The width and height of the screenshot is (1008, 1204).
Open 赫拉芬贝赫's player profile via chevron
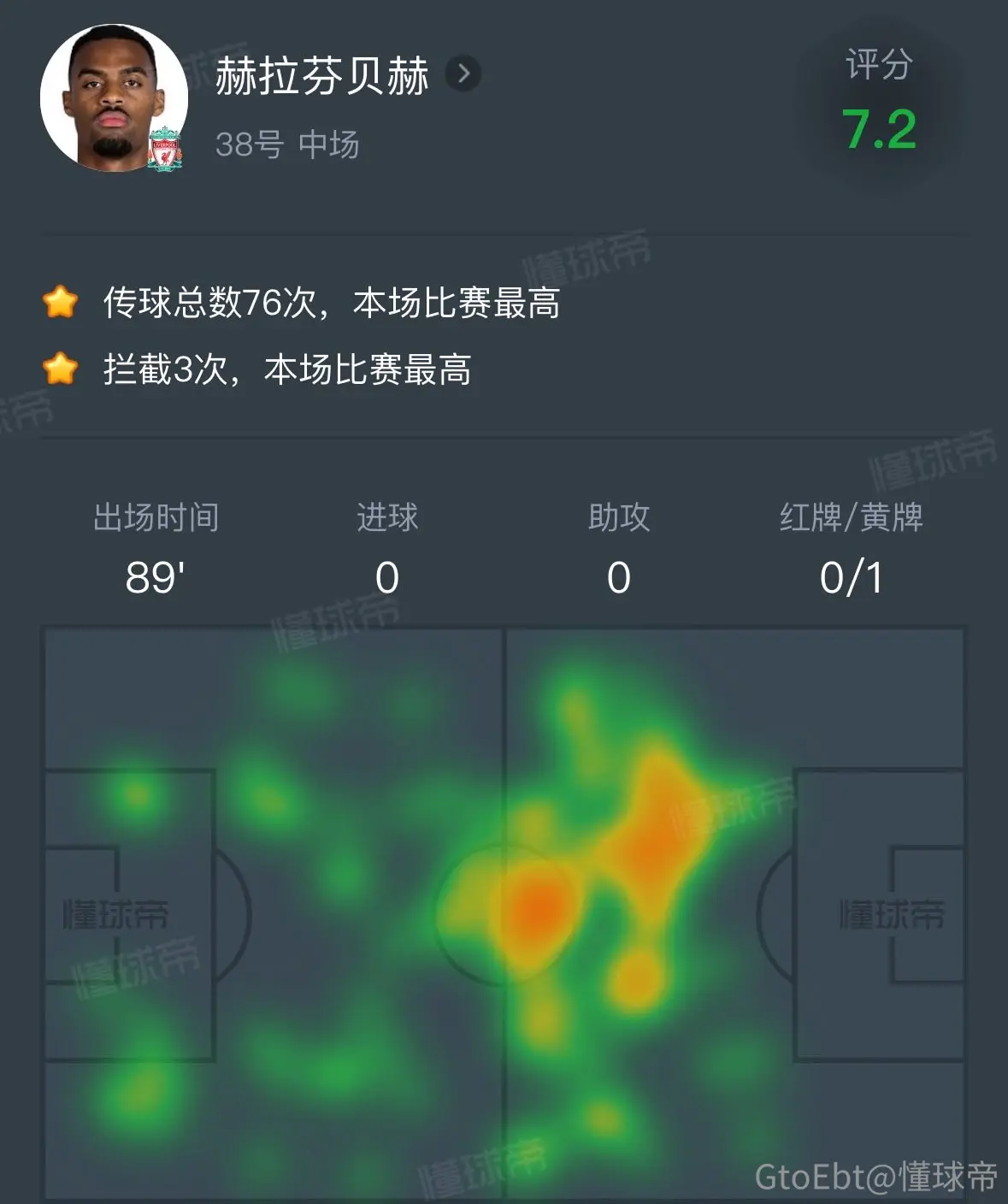pyautogui.click(x=463, y=74)
